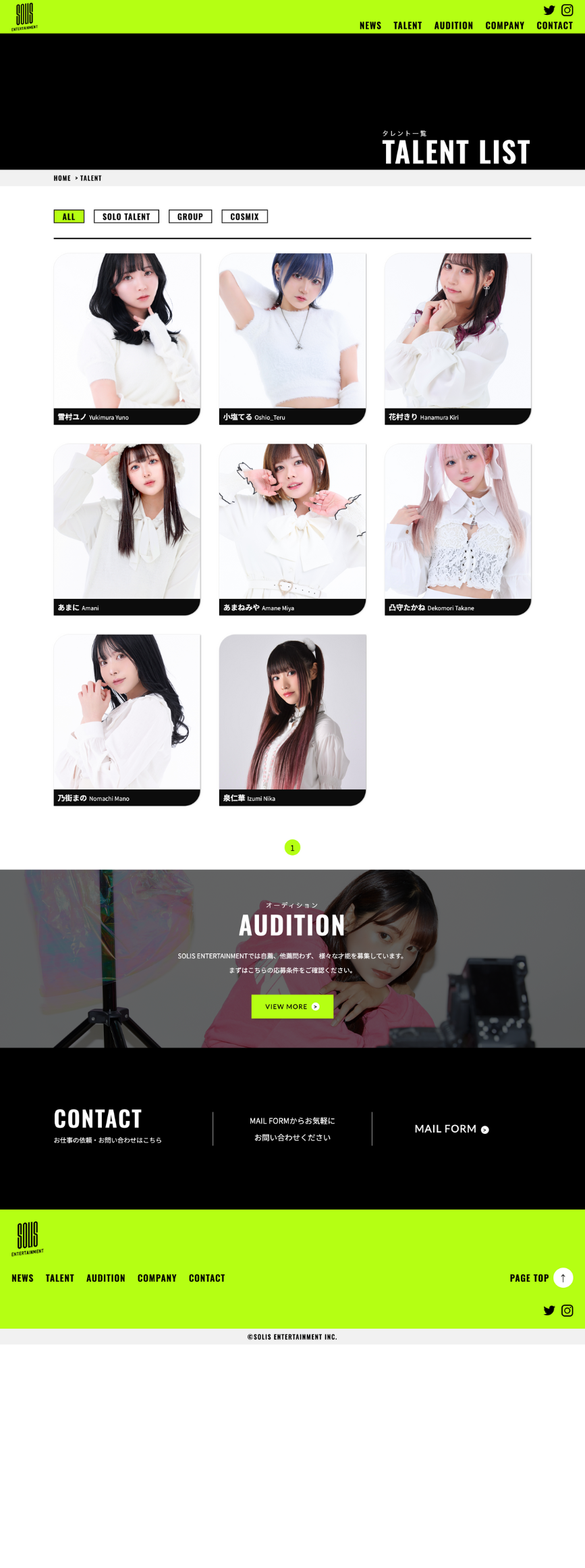View the Oshio_Teru profile card
This screenshot has height=1568, width=585.
coord(292,338)
